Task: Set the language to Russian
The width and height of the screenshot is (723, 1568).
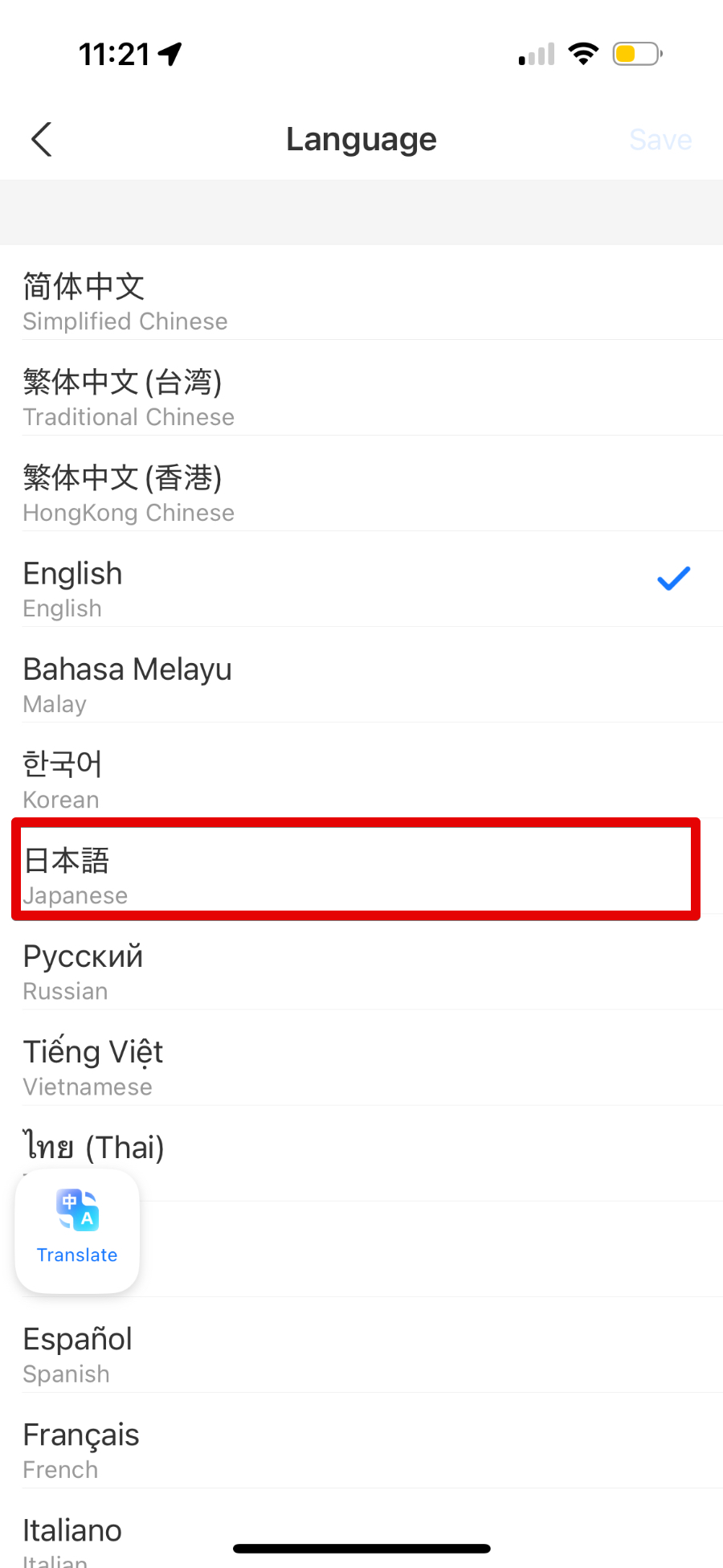Action: [361, 971]
